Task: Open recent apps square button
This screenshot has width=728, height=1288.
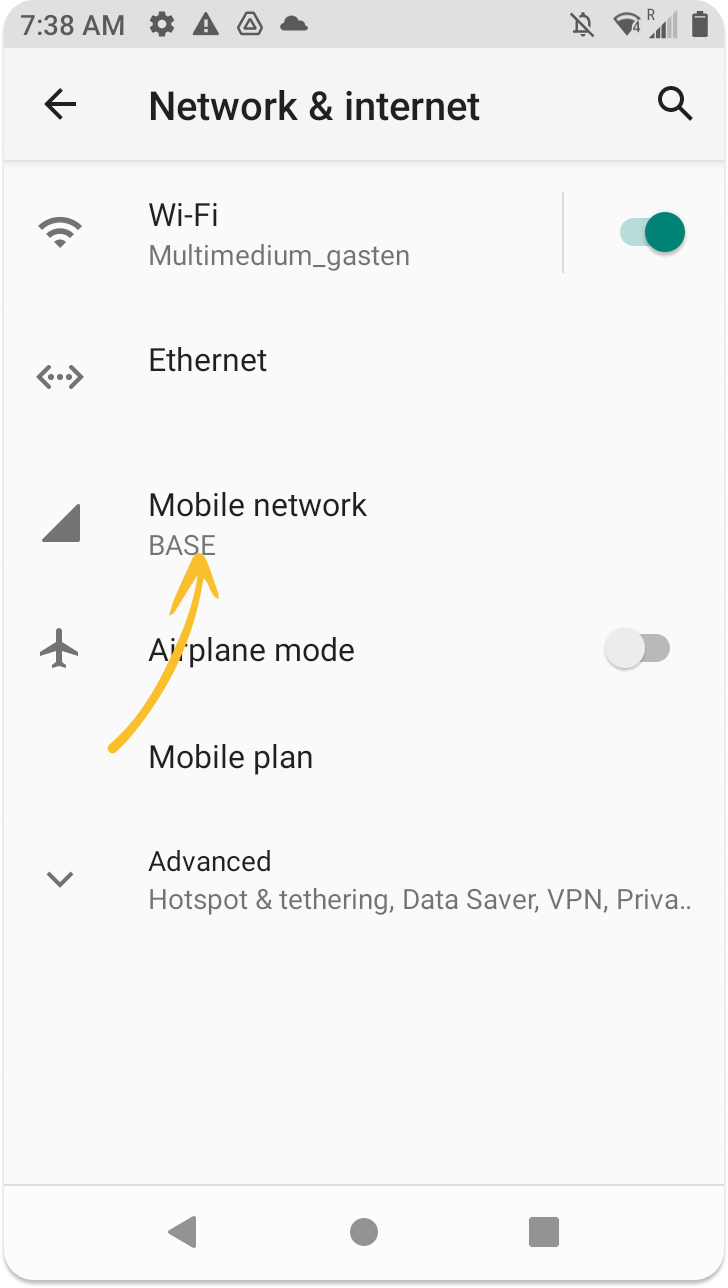Action: click(x=544, y=1231)
